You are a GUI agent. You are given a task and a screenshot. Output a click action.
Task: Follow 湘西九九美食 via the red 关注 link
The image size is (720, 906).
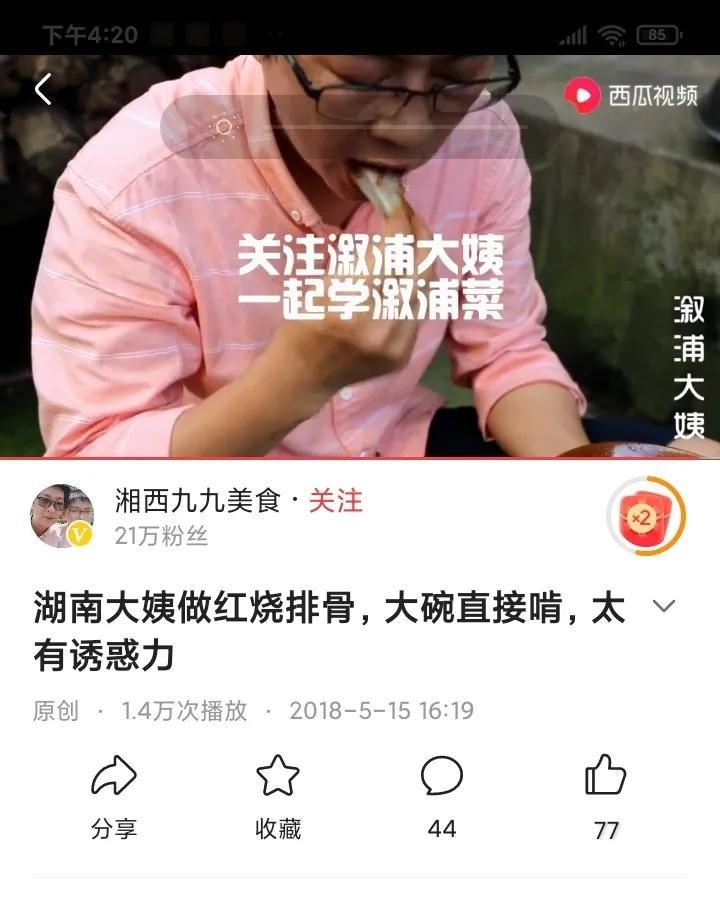click(x=335, y=501)
